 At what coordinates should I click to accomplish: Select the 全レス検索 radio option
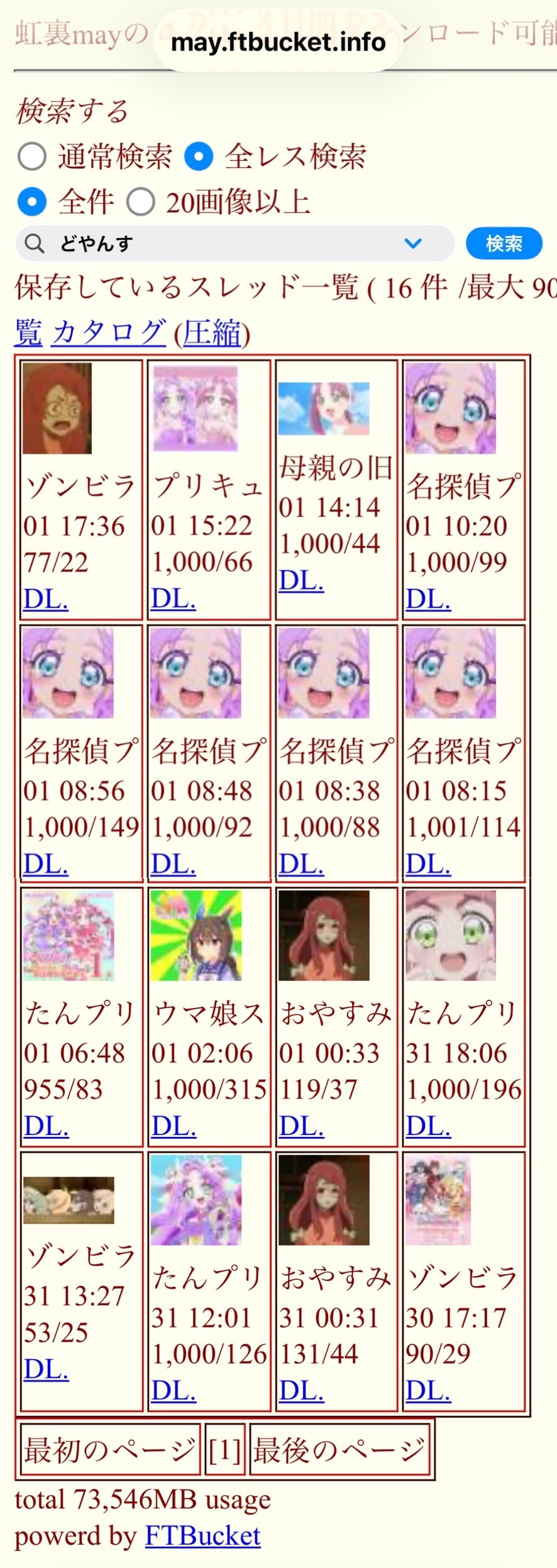pyautogui.click(x=199, y=156)
